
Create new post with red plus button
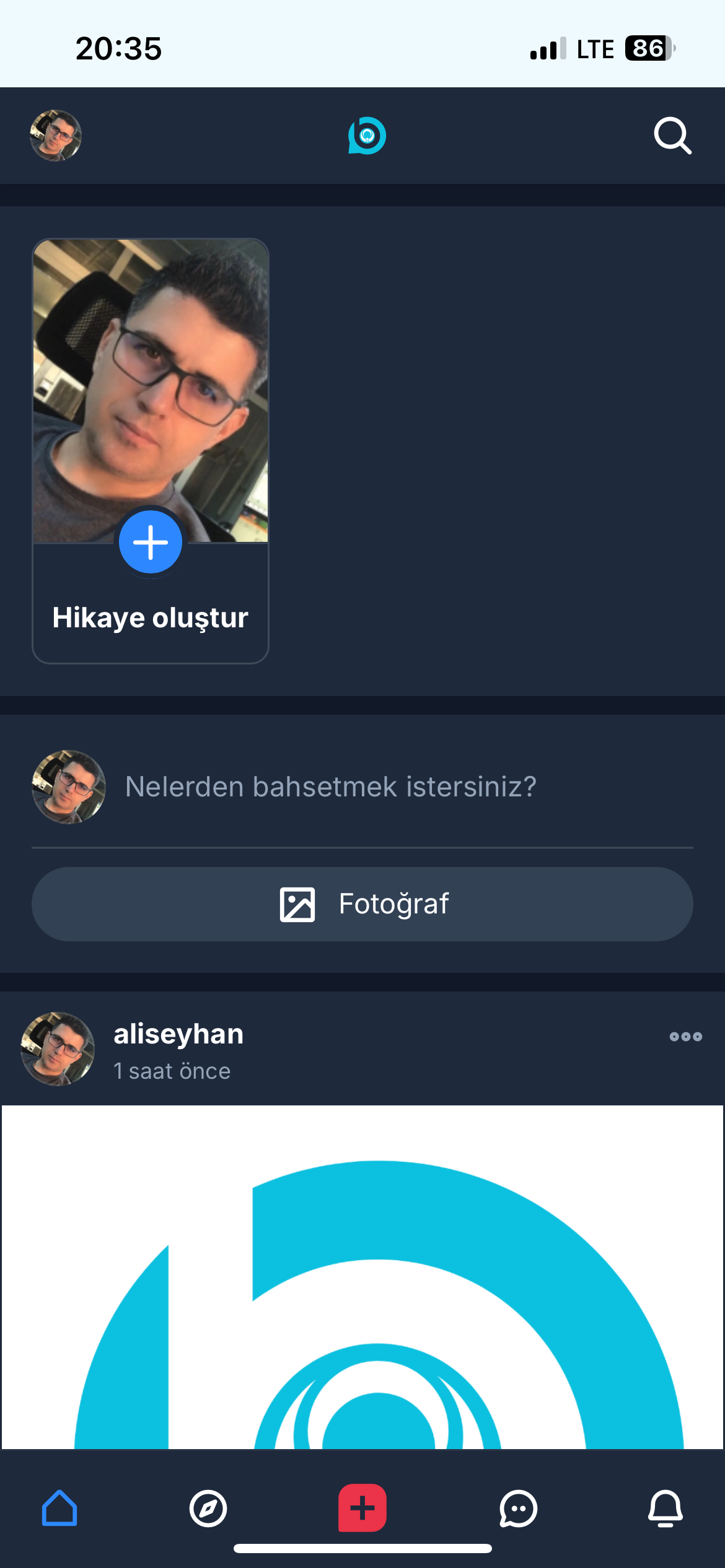click(362, 1508)
